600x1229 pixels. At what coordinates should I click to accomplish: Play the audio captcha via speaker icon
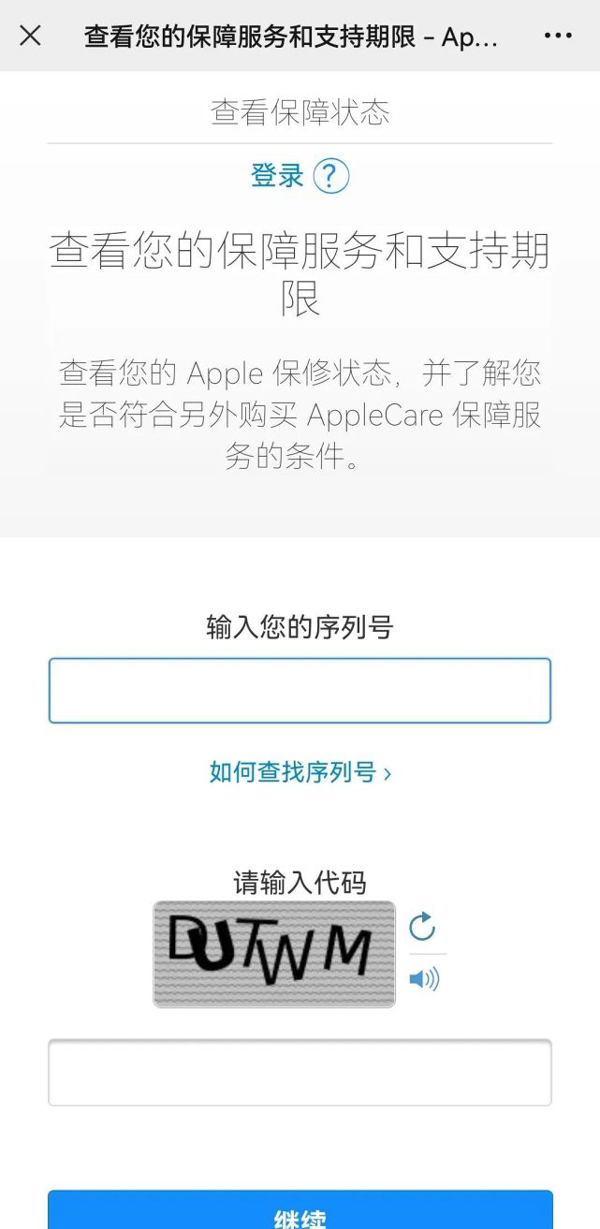click(424, 979)
